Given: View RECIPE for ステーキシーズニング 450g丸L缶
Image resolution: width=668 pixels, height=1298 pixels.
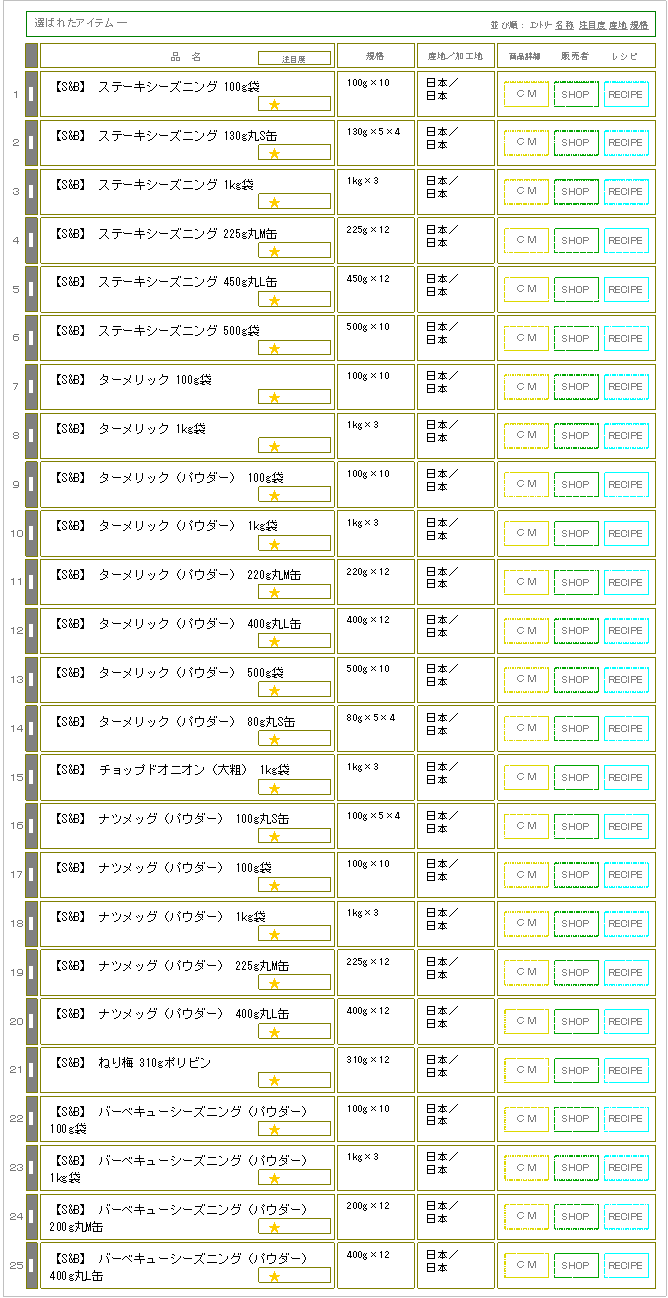Looking at the screenshot, I should [x=626, y=290].
